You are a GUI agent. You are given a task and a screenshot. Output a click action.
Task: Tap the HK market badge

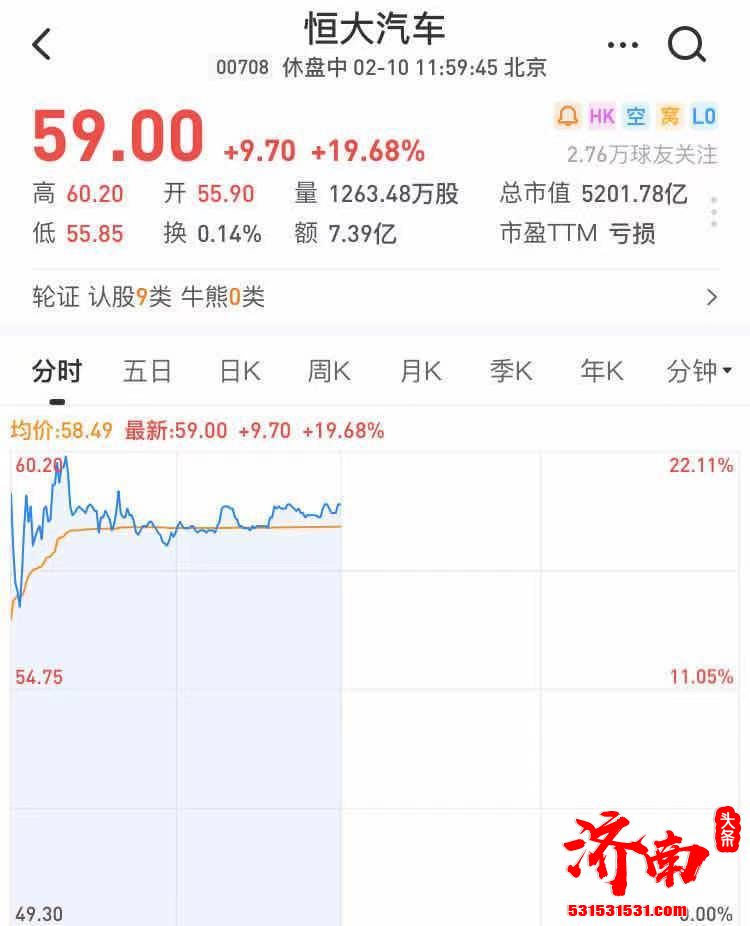point(601,116)
